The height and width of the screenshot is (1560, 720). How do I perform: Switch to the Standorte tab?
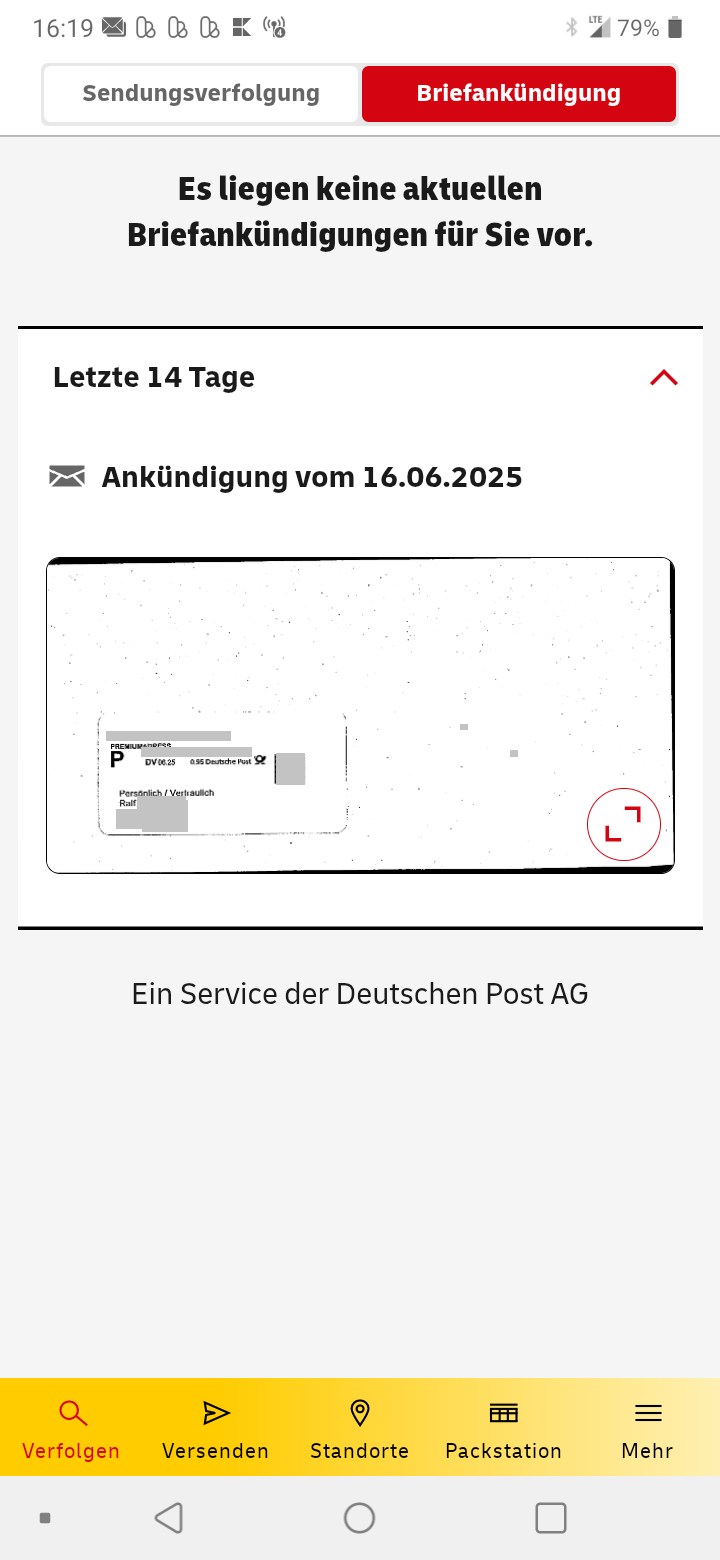point(359,1428)
